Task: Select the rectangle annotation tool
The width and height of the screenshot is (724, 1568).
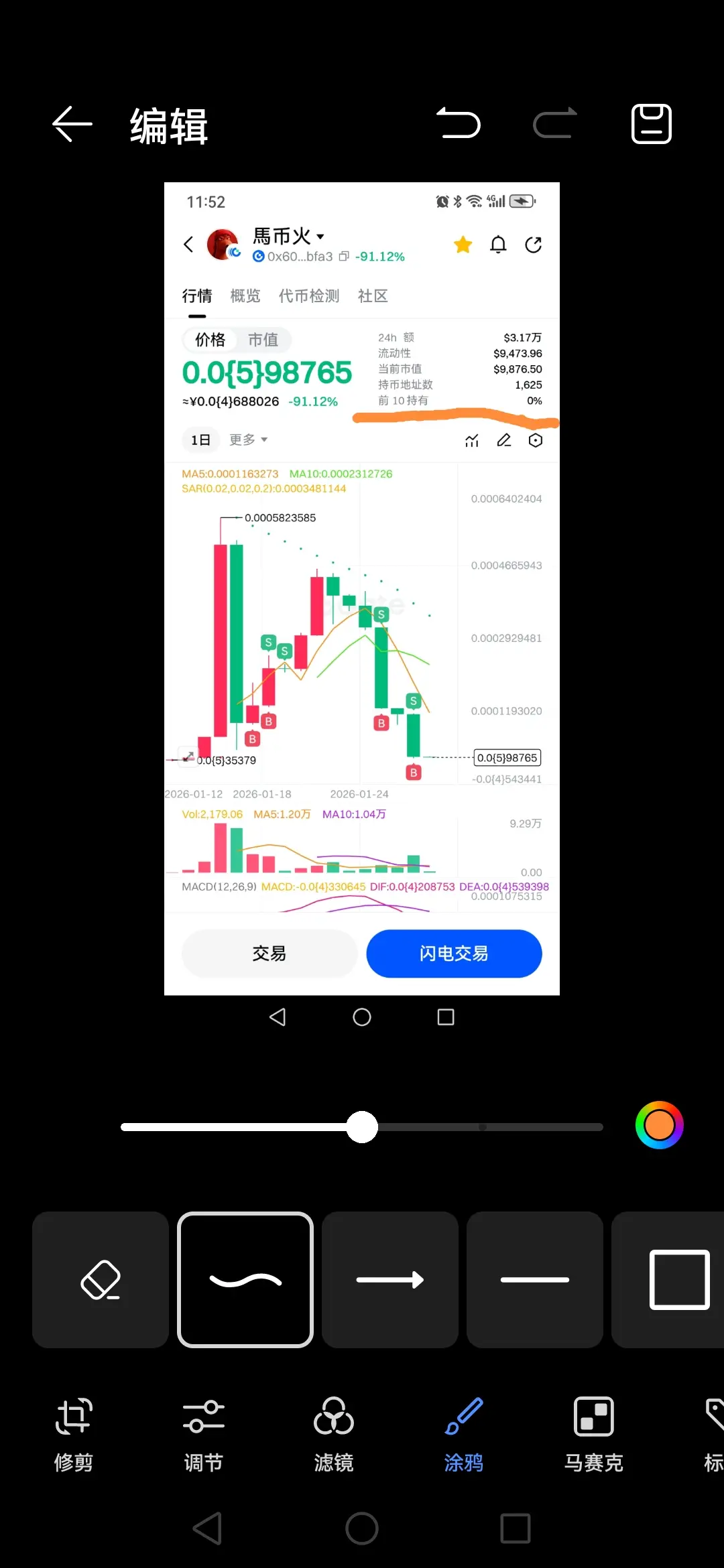Action: click(x=679, y=1280)
